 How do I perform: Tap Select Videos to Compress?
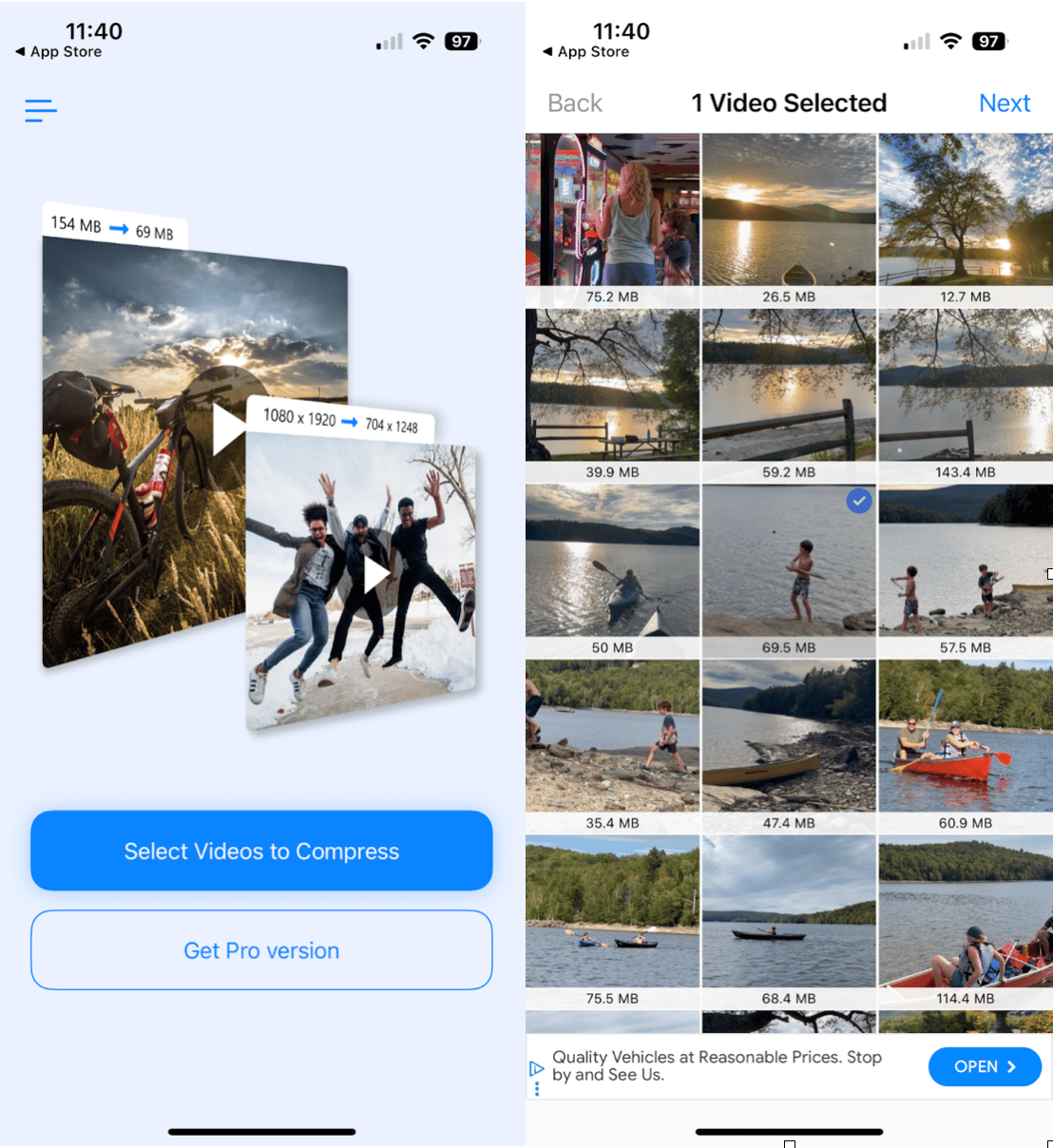(261, 851)
